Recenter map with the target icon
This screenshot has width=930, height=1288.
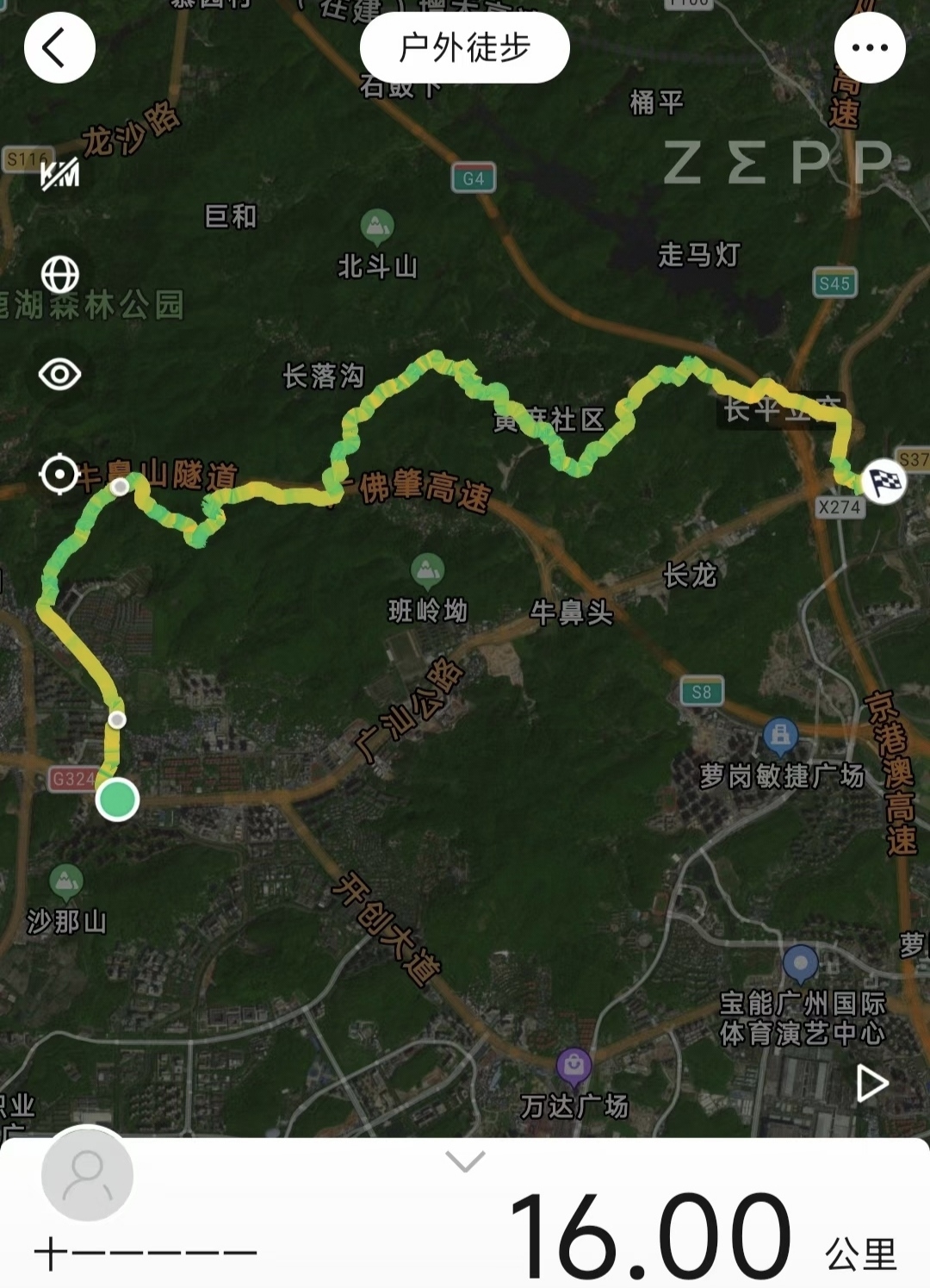tap(59, 474)
